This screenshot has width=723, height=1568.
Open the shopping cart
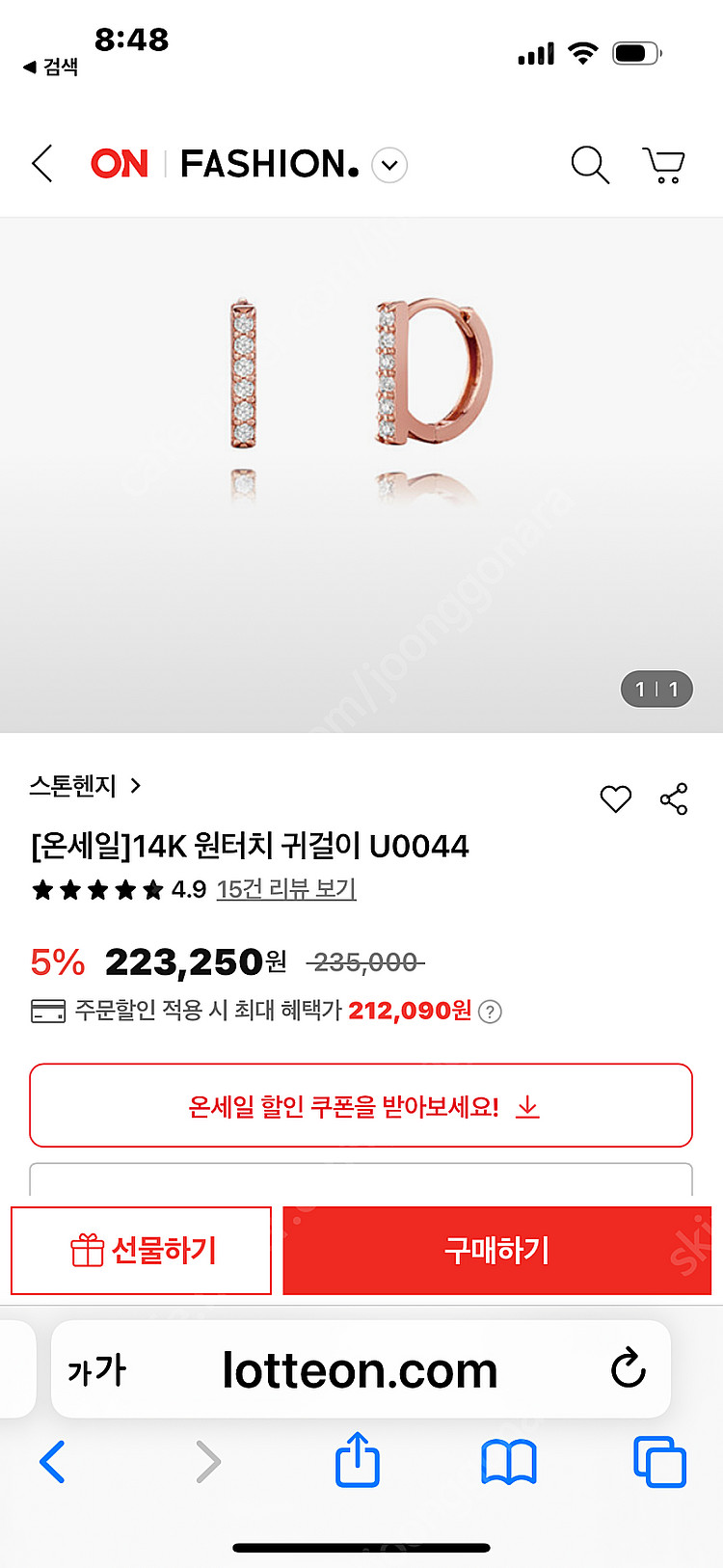663,165
